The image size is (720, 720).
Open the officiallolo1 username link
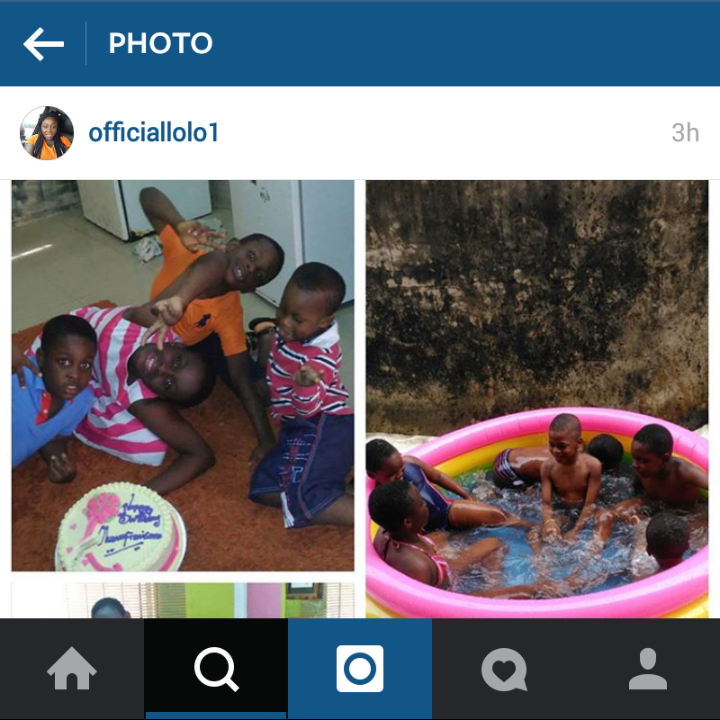point(153,133)
